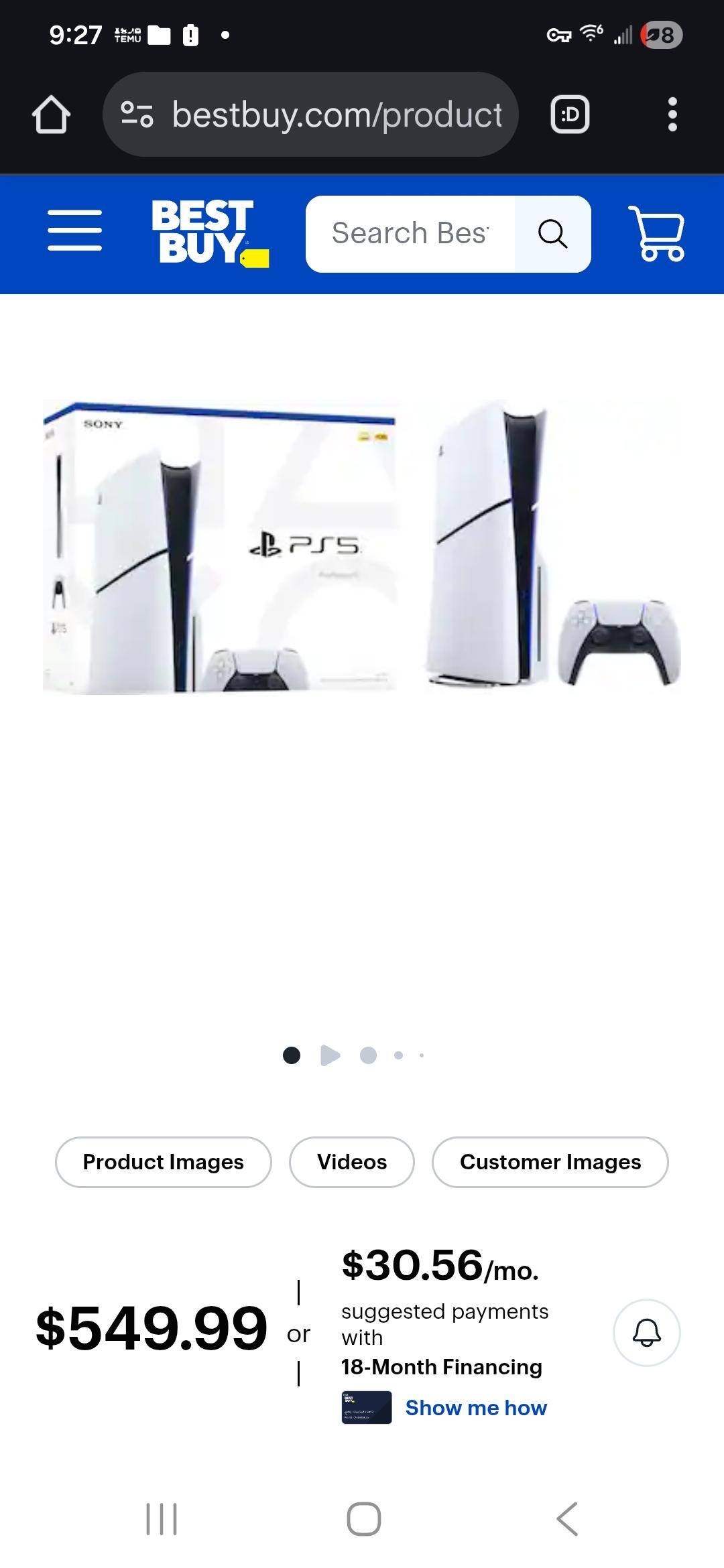Jump to the video slide indicator
This screenshot has width=724, height=1568.
click(x=330, y=1055)
